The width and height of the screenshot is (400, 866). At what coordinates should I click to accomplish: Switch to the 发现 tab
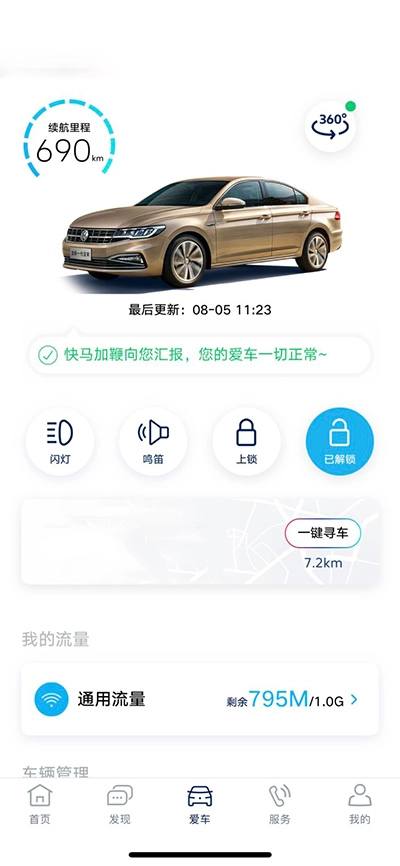[120, 804]
